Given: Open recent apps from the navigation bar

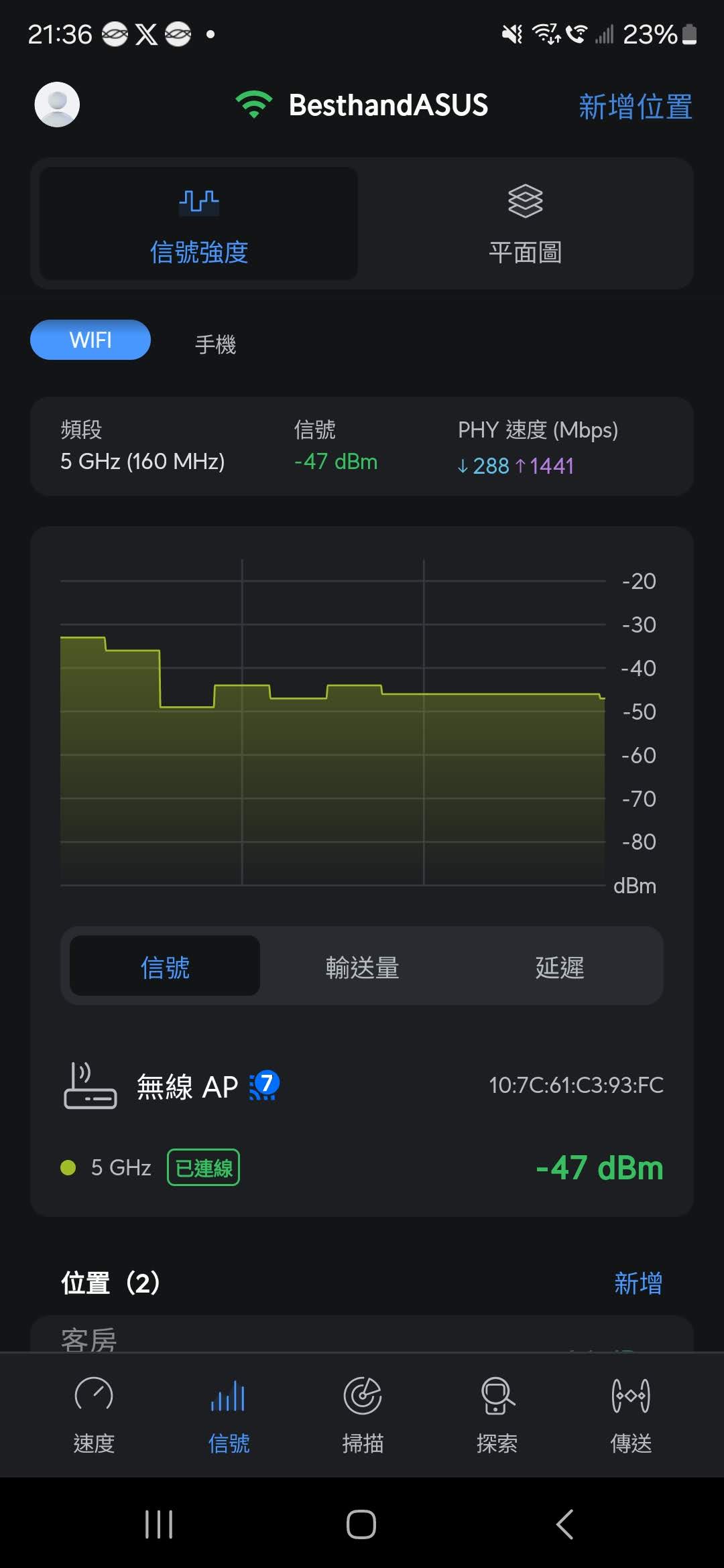Looking at the screenshot, I should click(x=159, y=1524).
